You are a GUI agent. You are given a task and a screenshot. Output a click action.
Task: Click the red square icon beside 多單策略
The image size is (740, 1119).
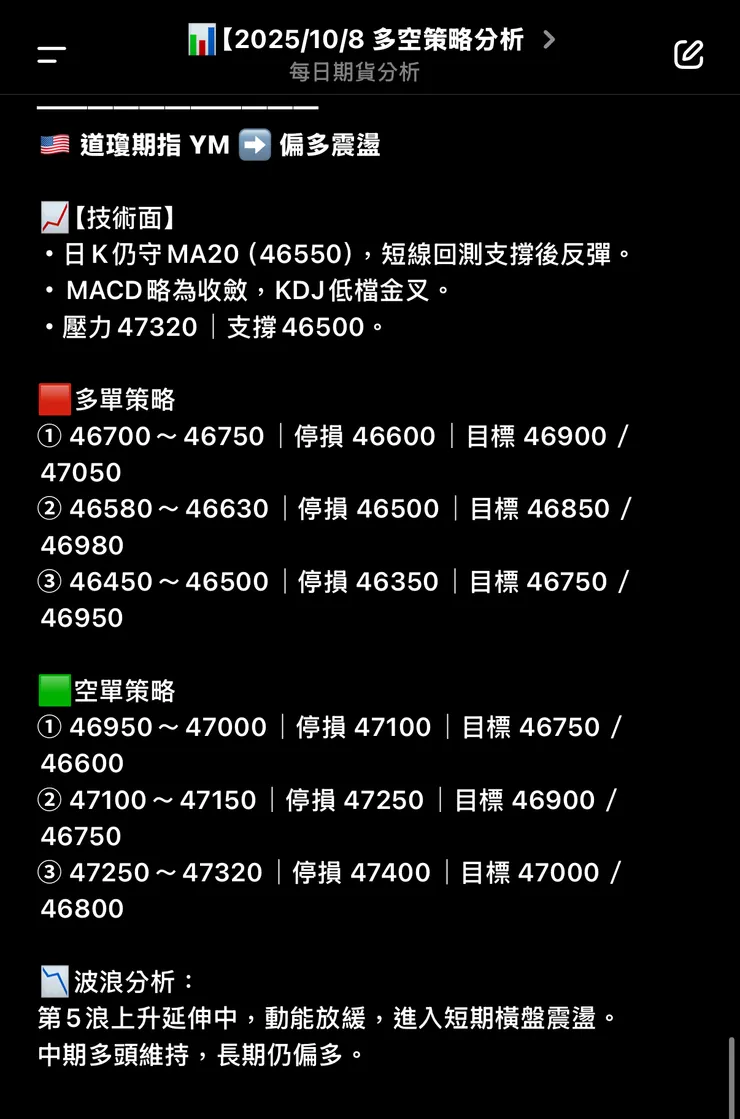(x=54, y=398)
